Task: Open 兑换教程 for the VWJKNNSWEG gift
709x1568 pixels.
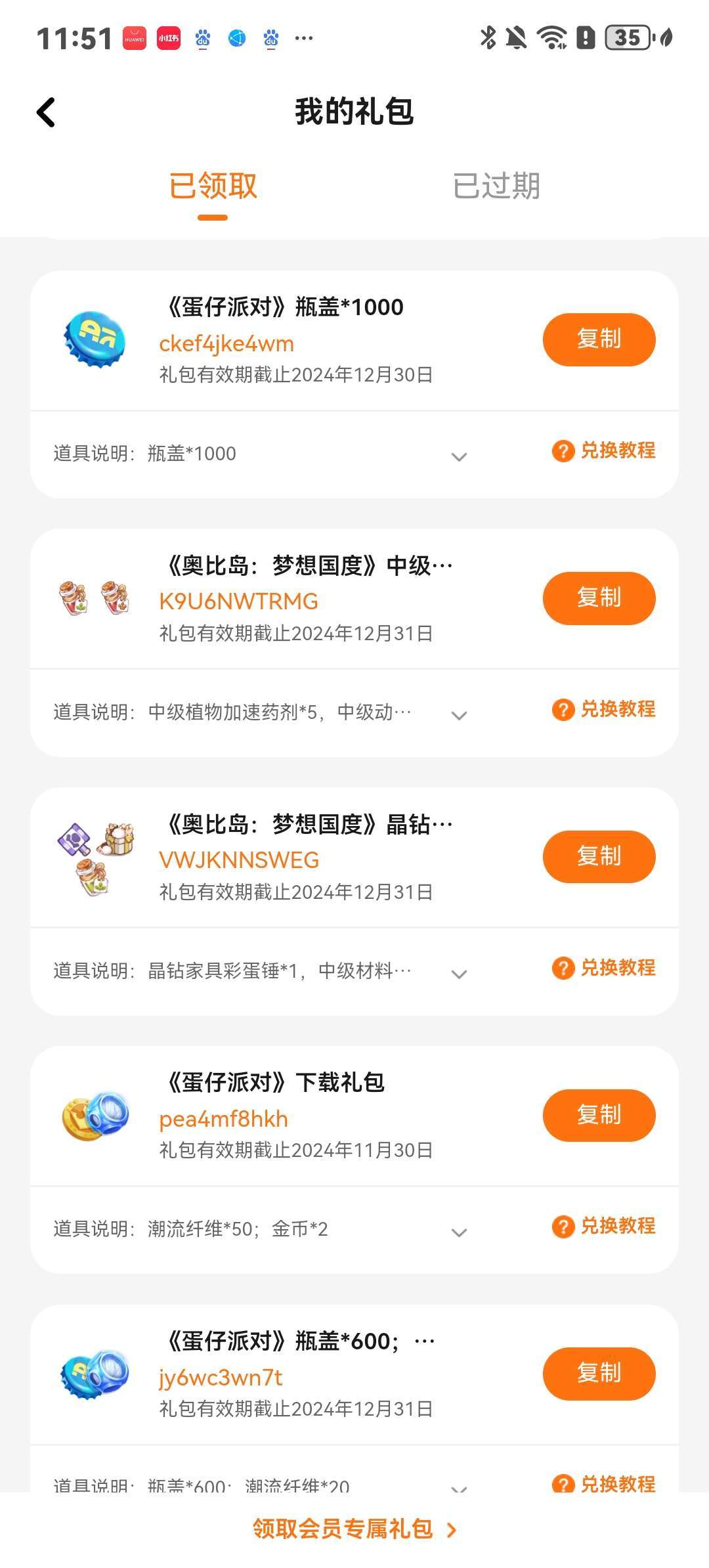Action: tap(604, 968)
